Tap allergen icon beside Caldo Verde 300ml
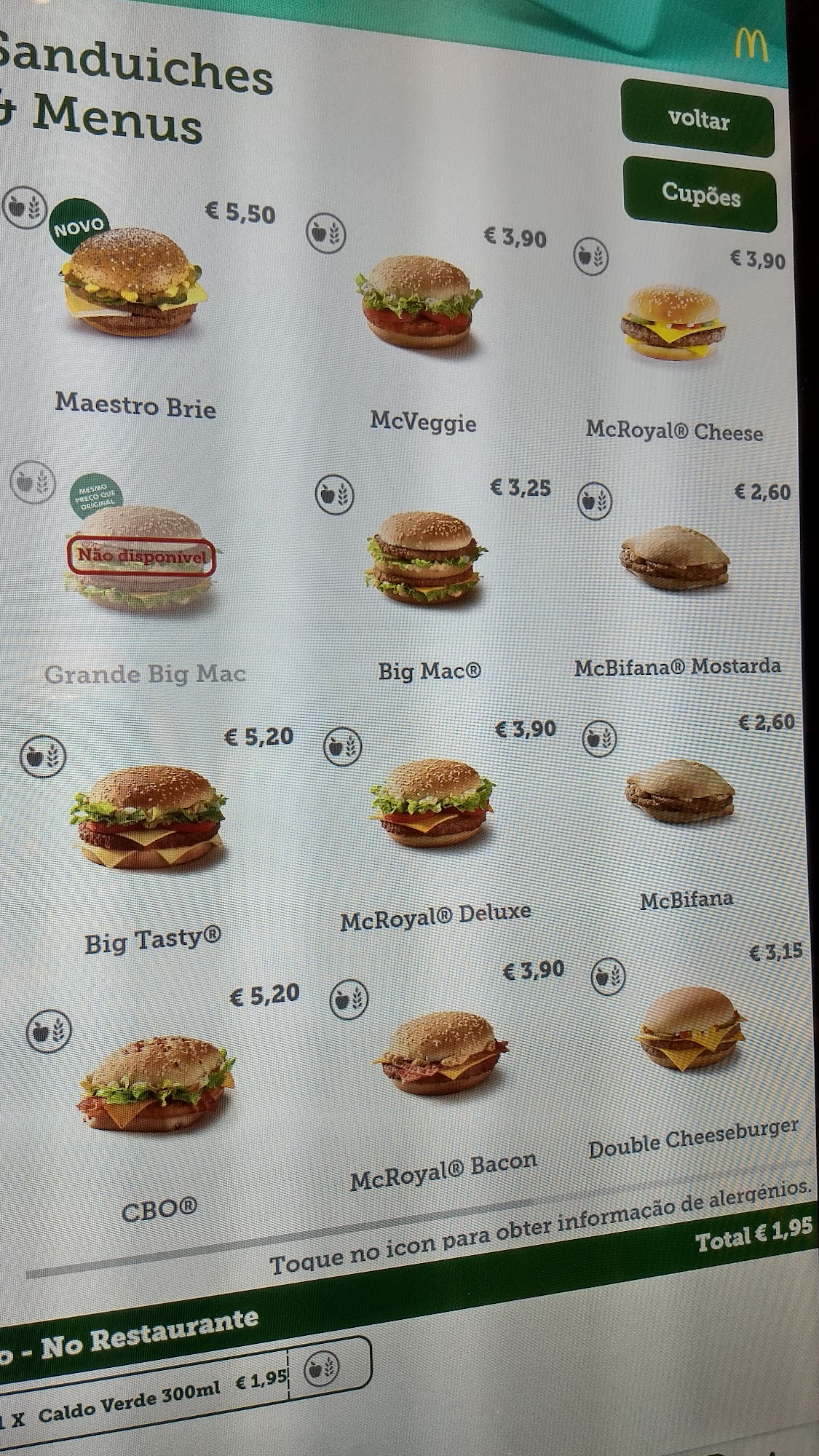Image resolution: width=819 pixels, height=1456 pixels. coord(321,1371)
